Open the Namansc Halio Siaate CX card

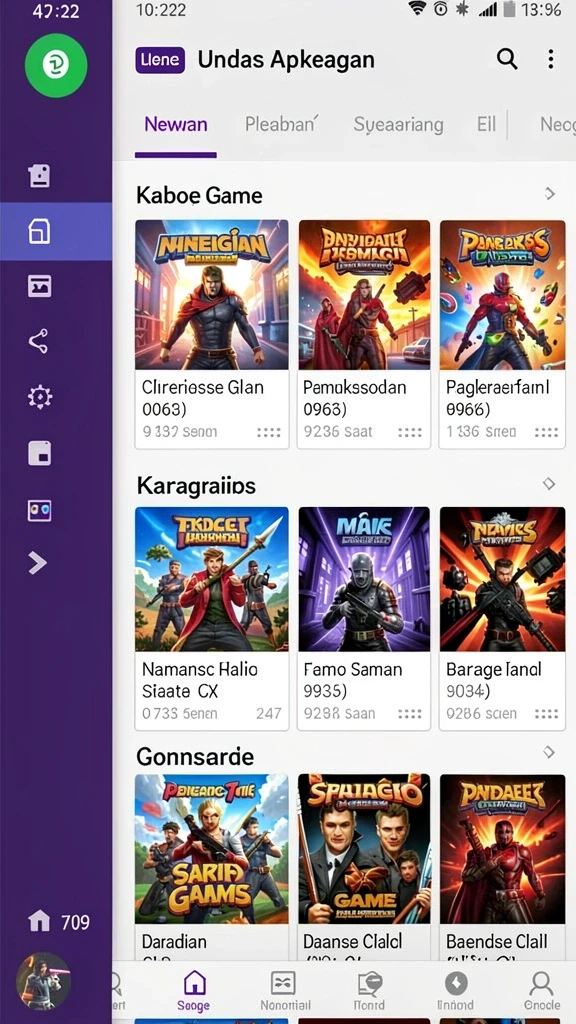[212, 618]
